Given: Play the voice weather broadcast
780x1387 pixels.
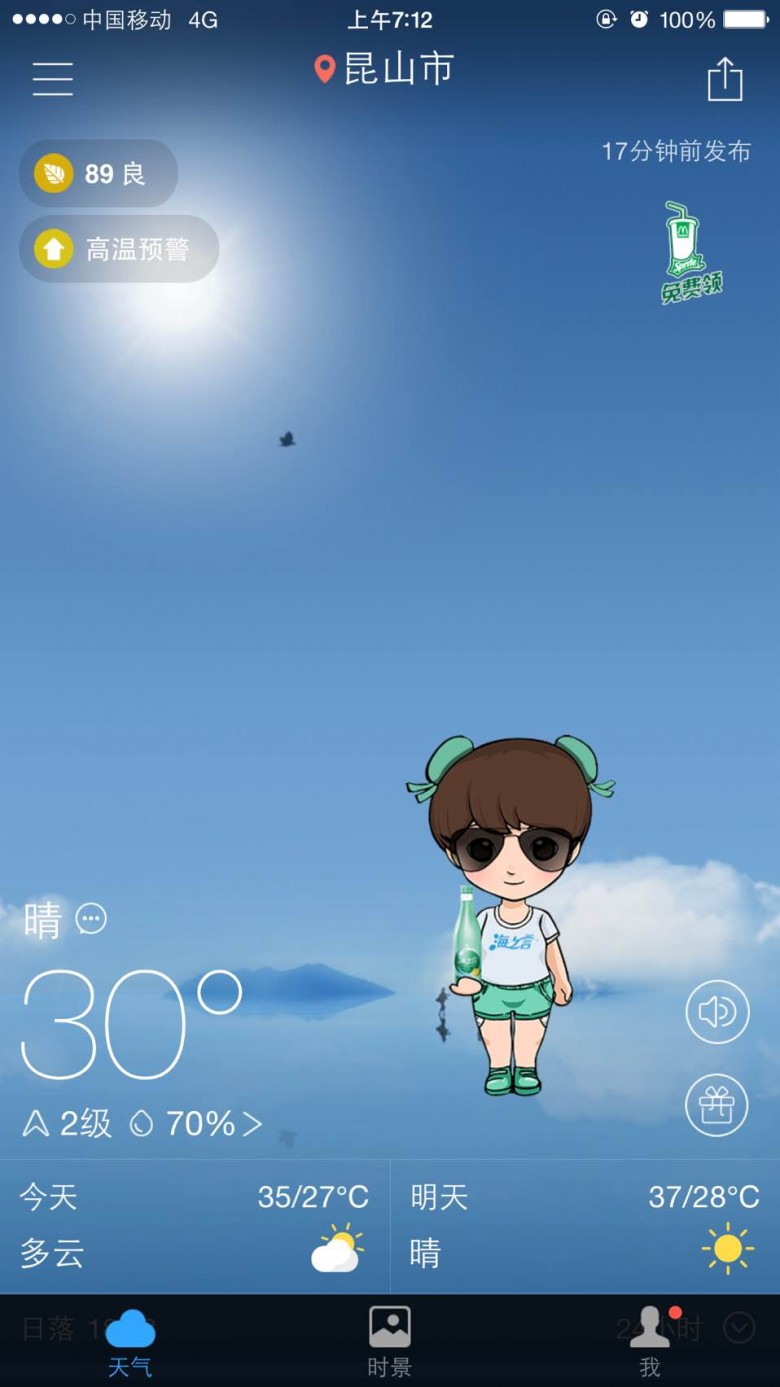Looking at the screenshot, I should 717,1012.
